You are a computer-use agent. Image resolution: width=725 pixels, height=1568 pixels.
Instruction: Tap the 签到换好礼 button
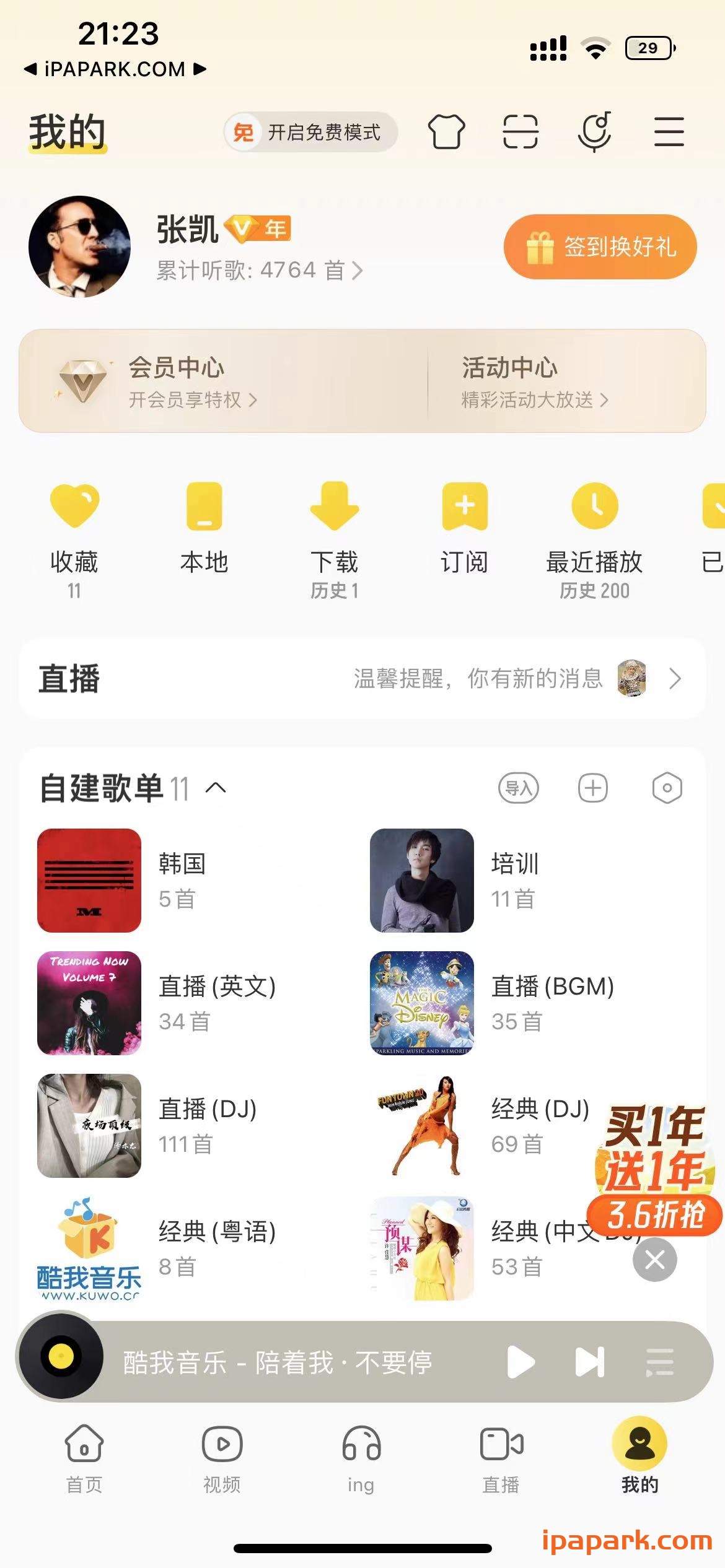tap(600, 246)
